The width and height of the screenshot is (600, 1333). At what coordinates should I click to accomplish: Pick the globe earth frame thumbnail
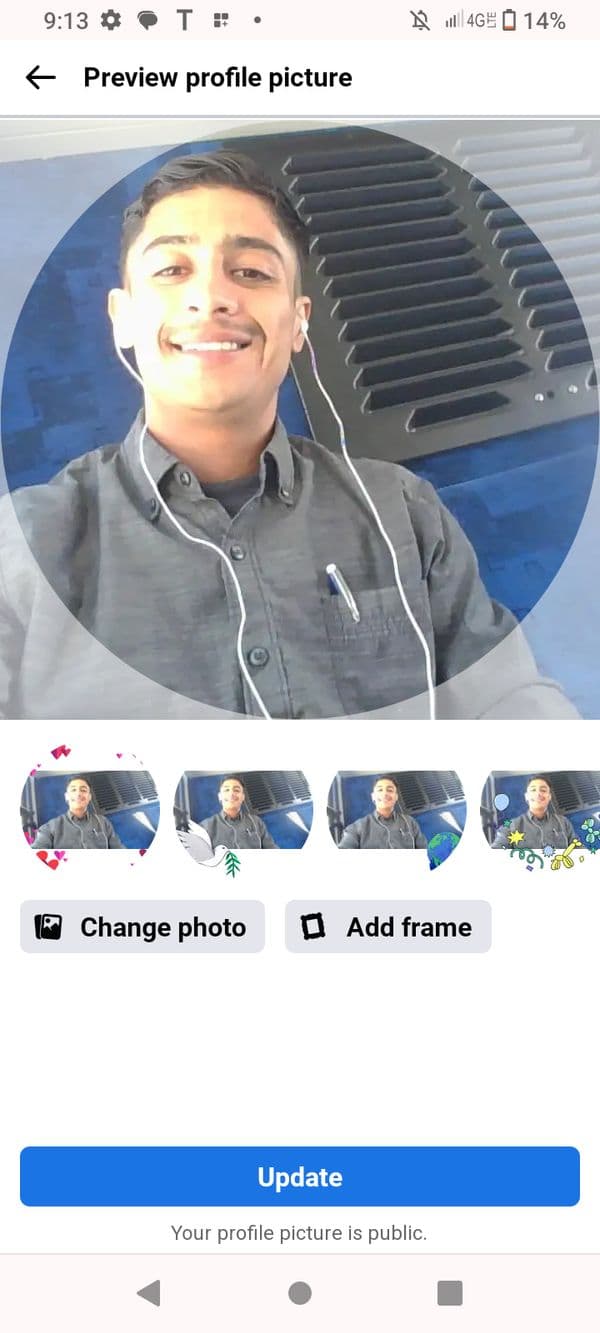[397, 810]
